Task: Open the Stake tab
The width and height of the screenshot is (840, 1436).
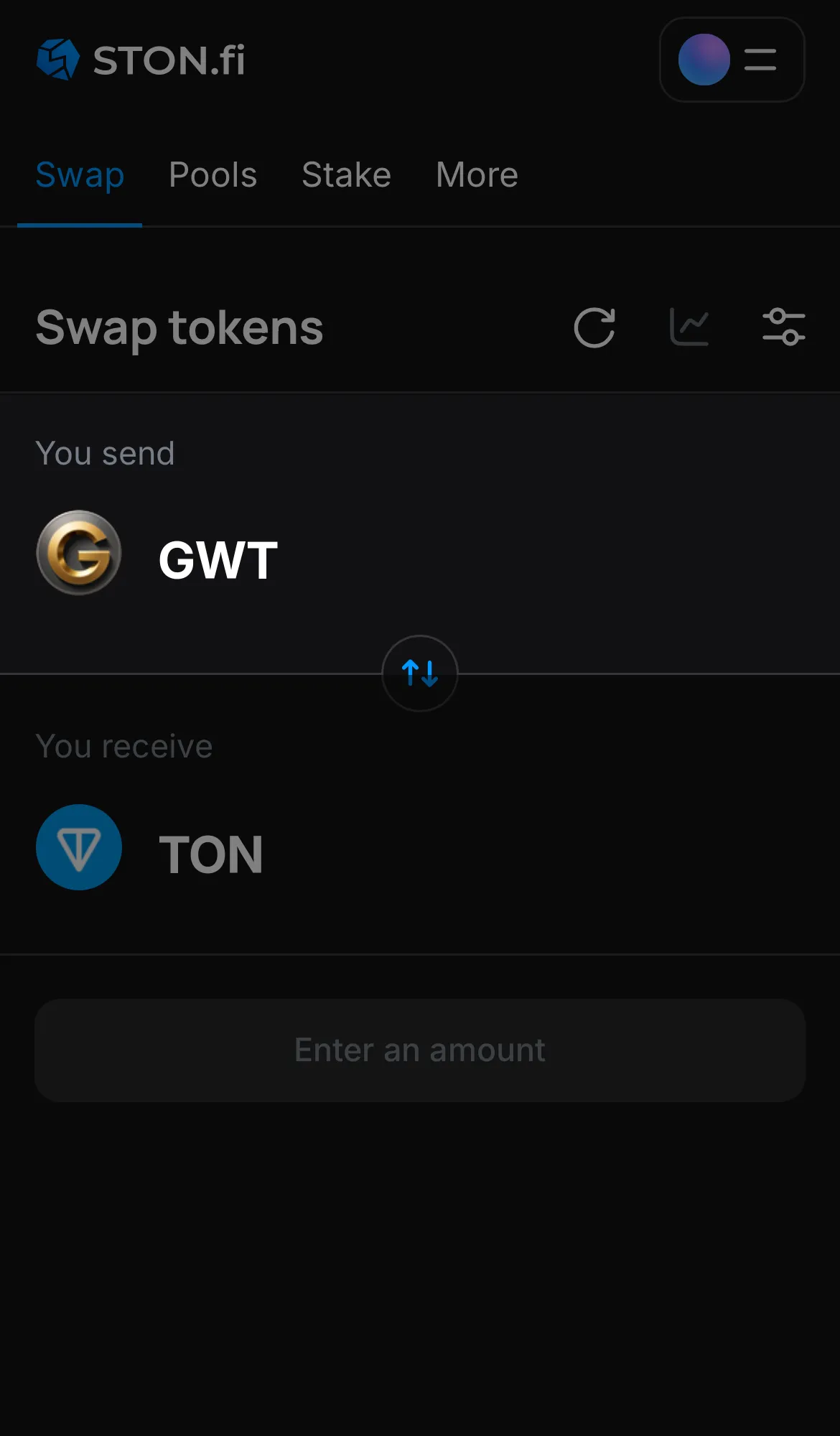Action: click(346, 174)
